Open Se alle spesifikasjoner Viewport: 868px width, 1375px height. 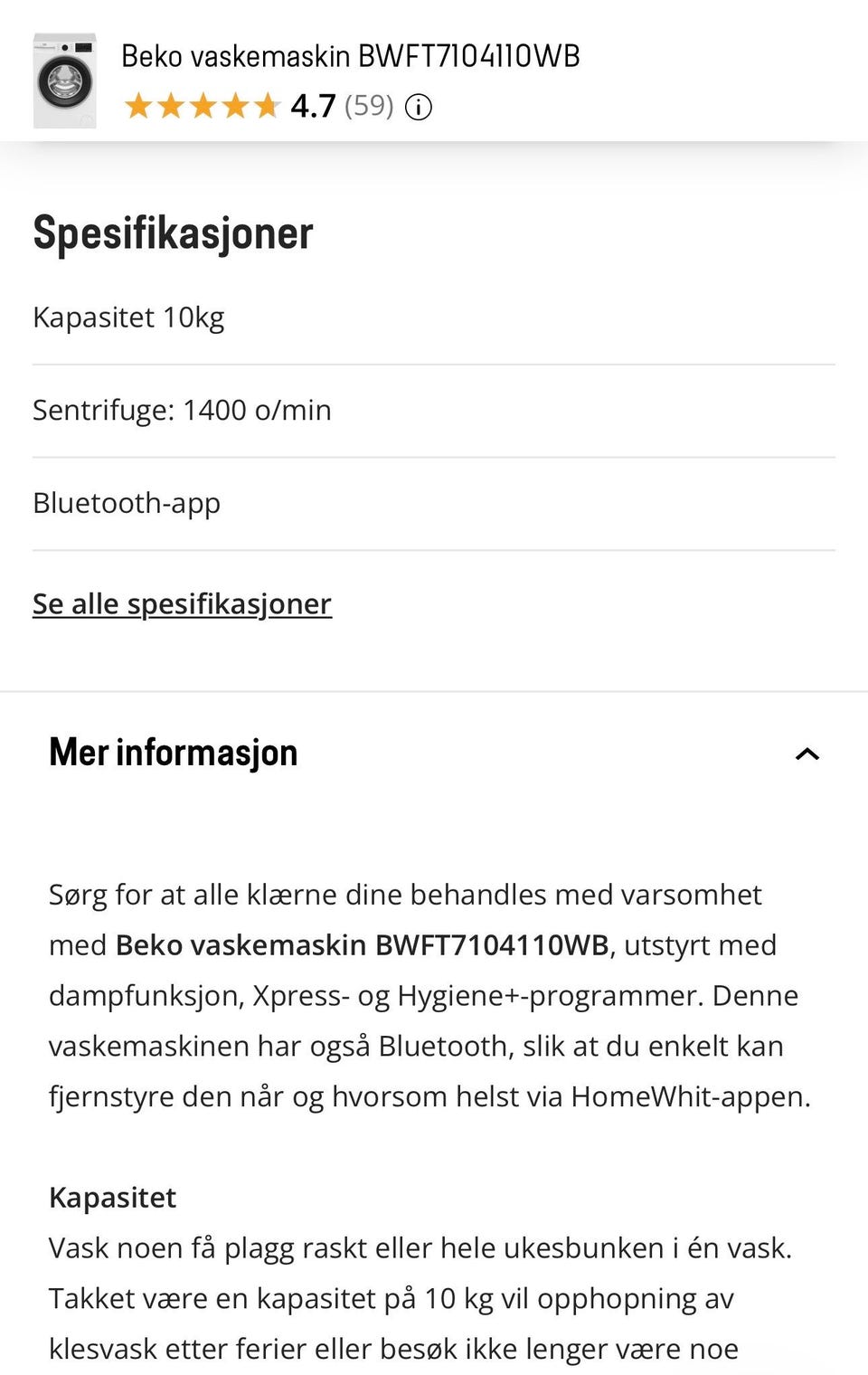coord(181,603)
